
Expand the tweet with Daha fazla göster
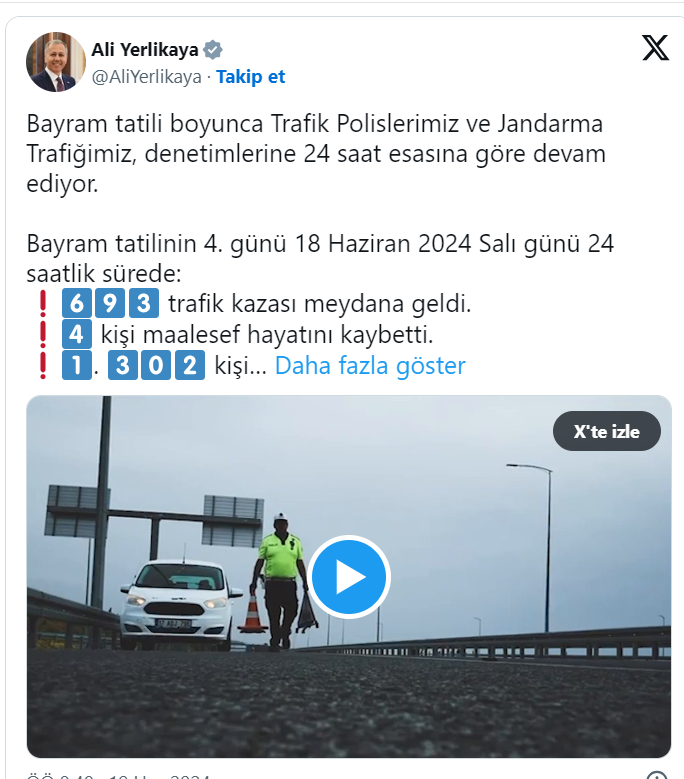(x=370, y=365)
